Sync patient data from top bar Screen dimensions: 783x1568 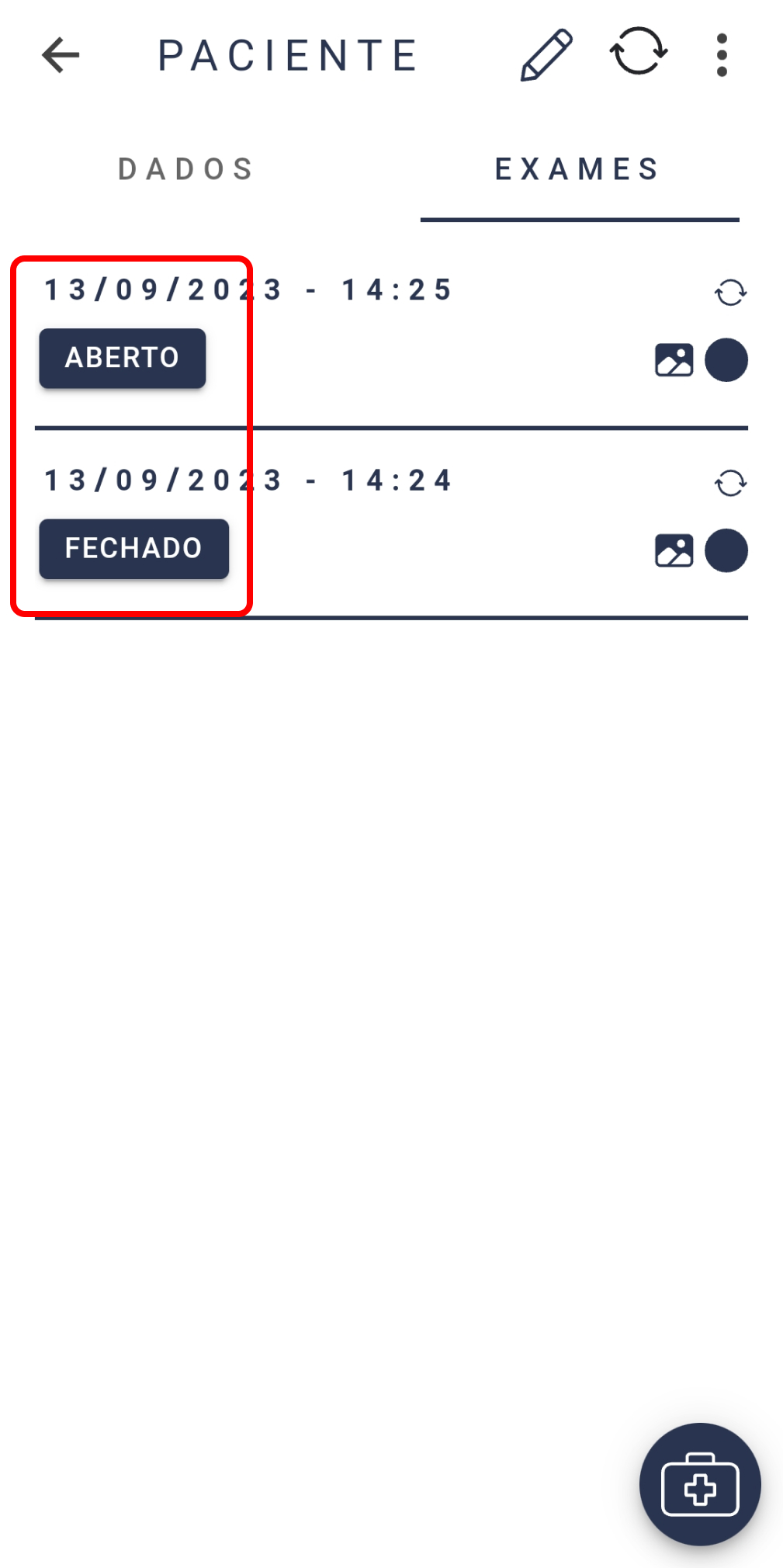pyautogui.click(x=639, y=52)
